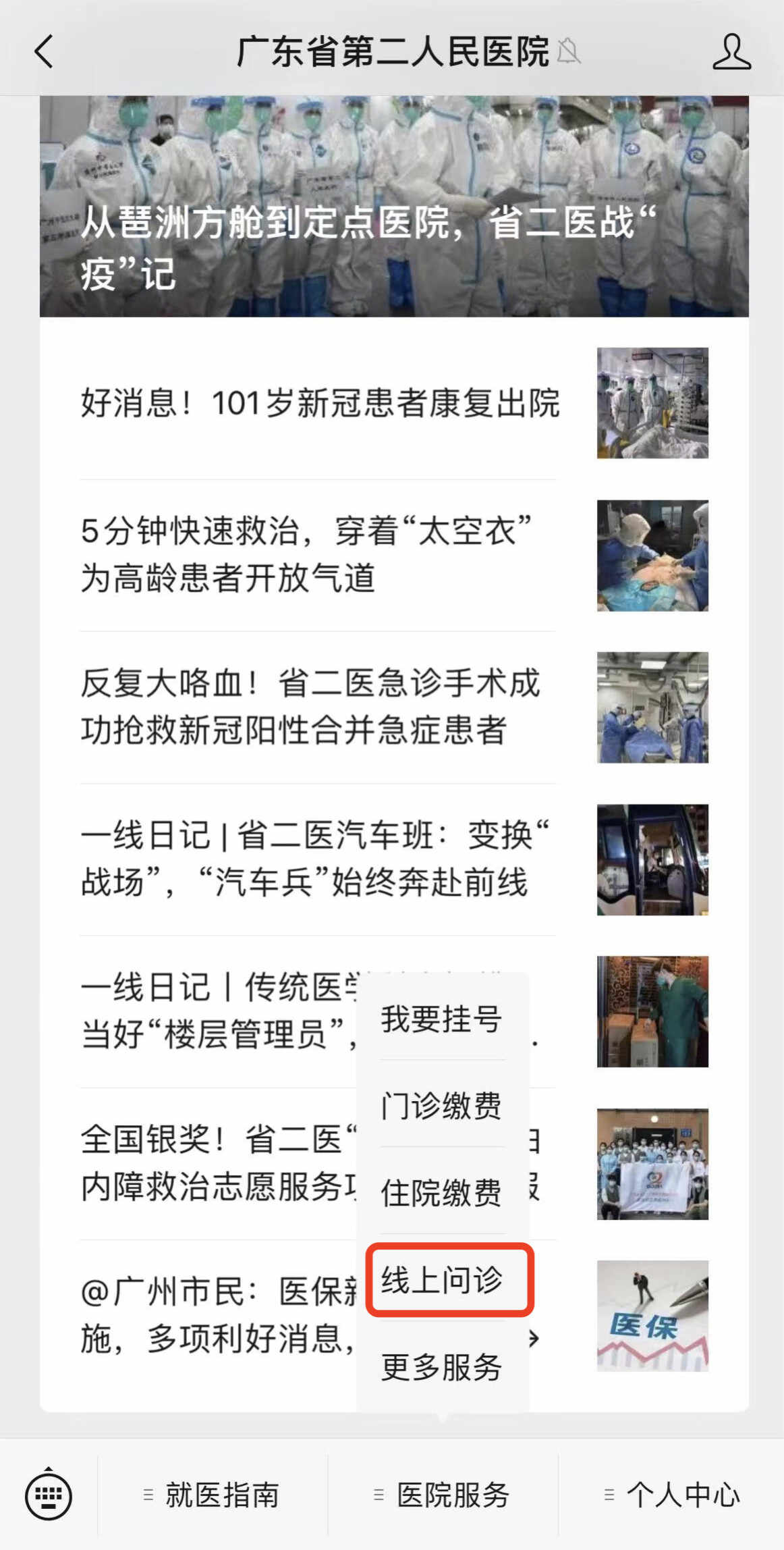Open article 好消息！101岁新冠患者康复出院
Image resolution: width=784 pixels, height=1550 pixels.
[320, 403]
